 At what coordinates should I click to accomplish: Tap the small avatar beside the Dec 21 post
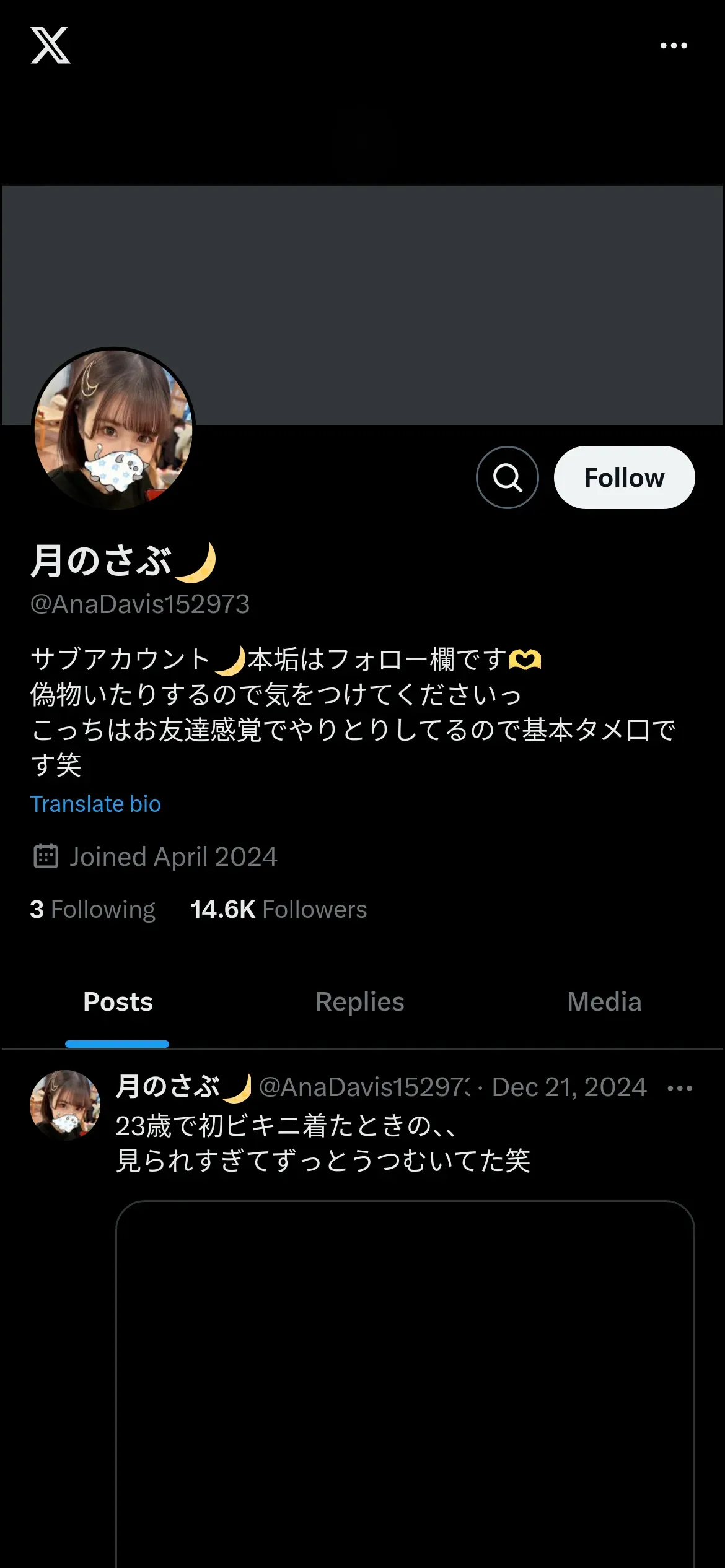(x=65, y=1105)
